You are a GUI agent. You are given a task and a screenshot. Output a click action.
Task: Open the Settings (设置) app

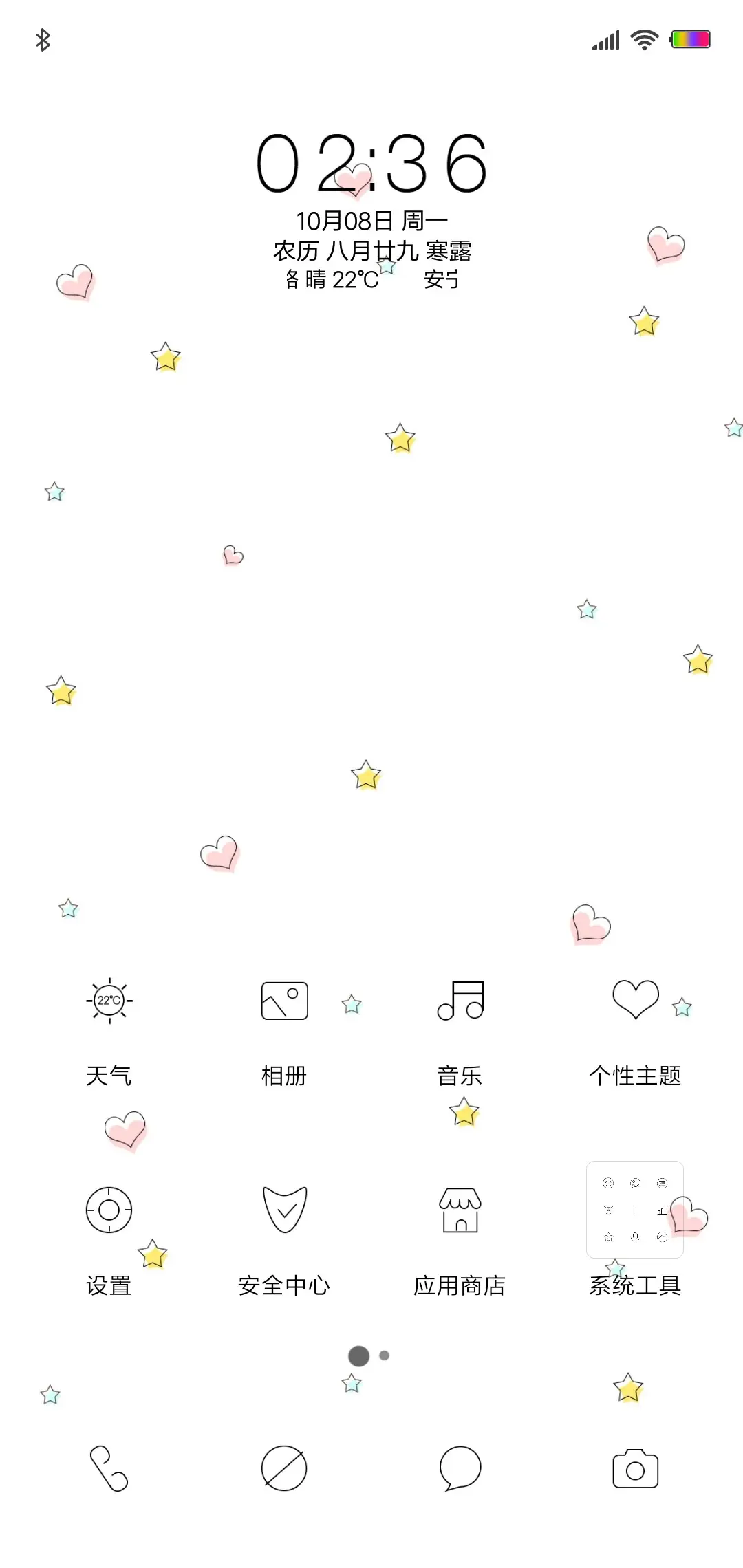pos(108,1210)
